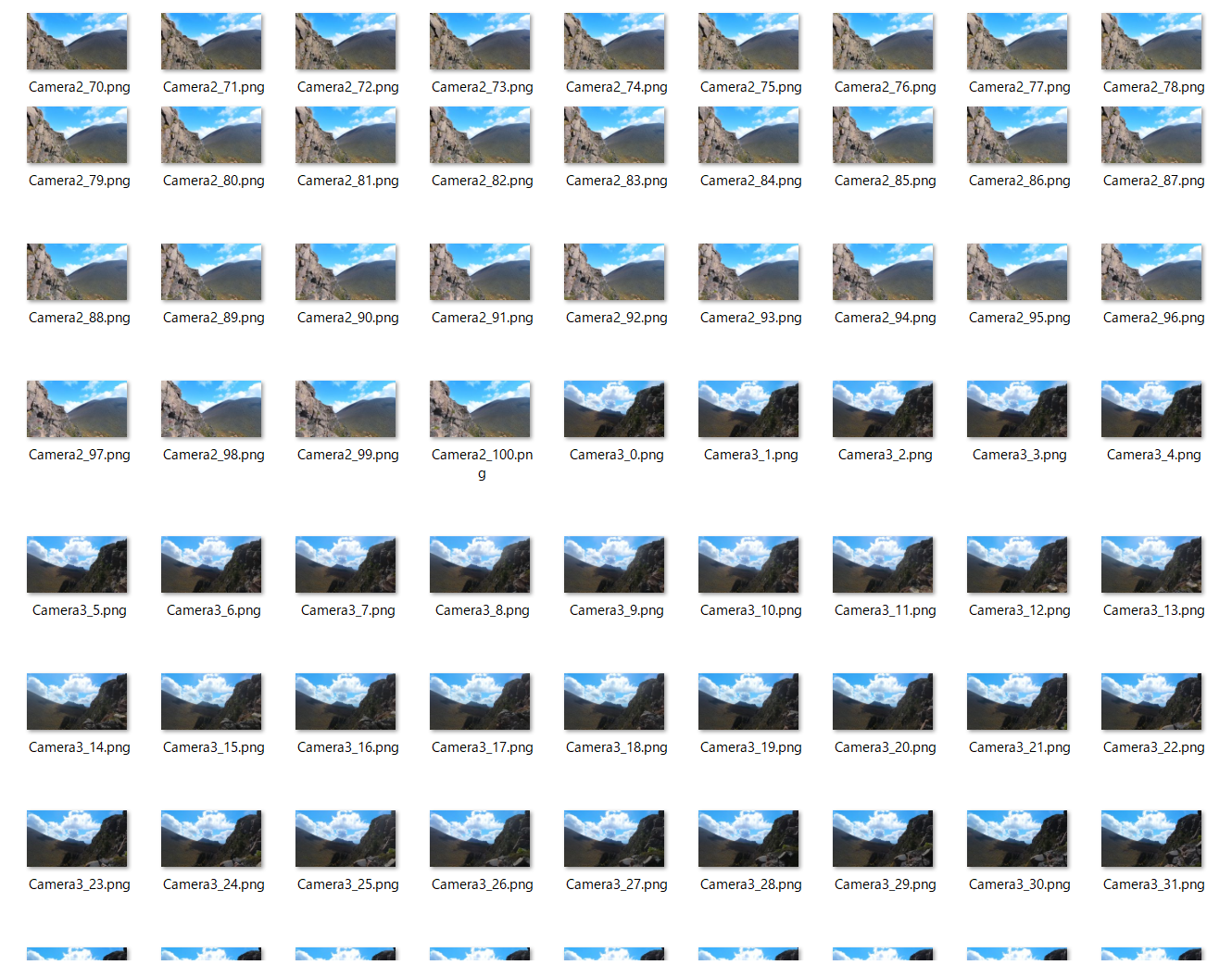Open Camera2_97.png
1232x965 pixels.
coord(78,409)
